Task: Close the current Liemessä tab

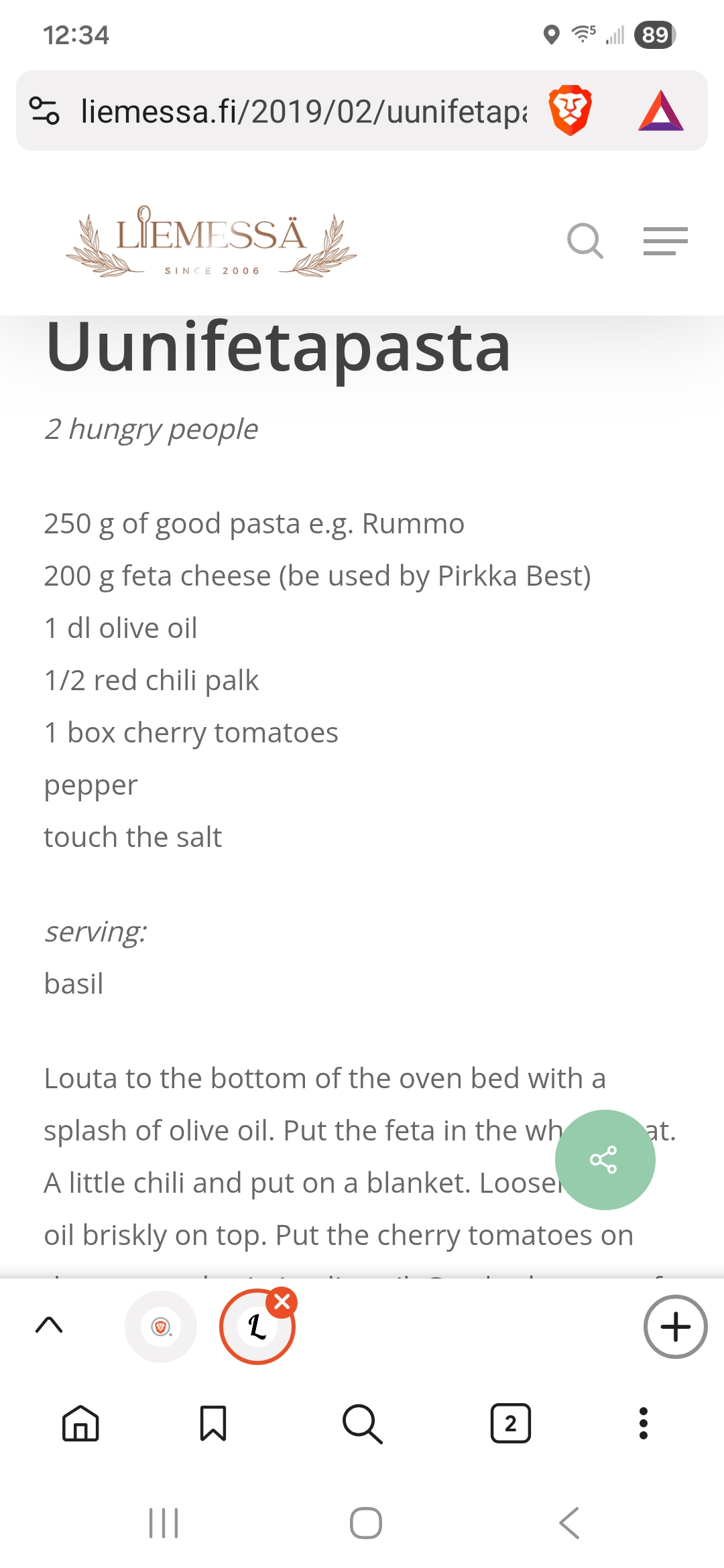Action: (282, 1302)
